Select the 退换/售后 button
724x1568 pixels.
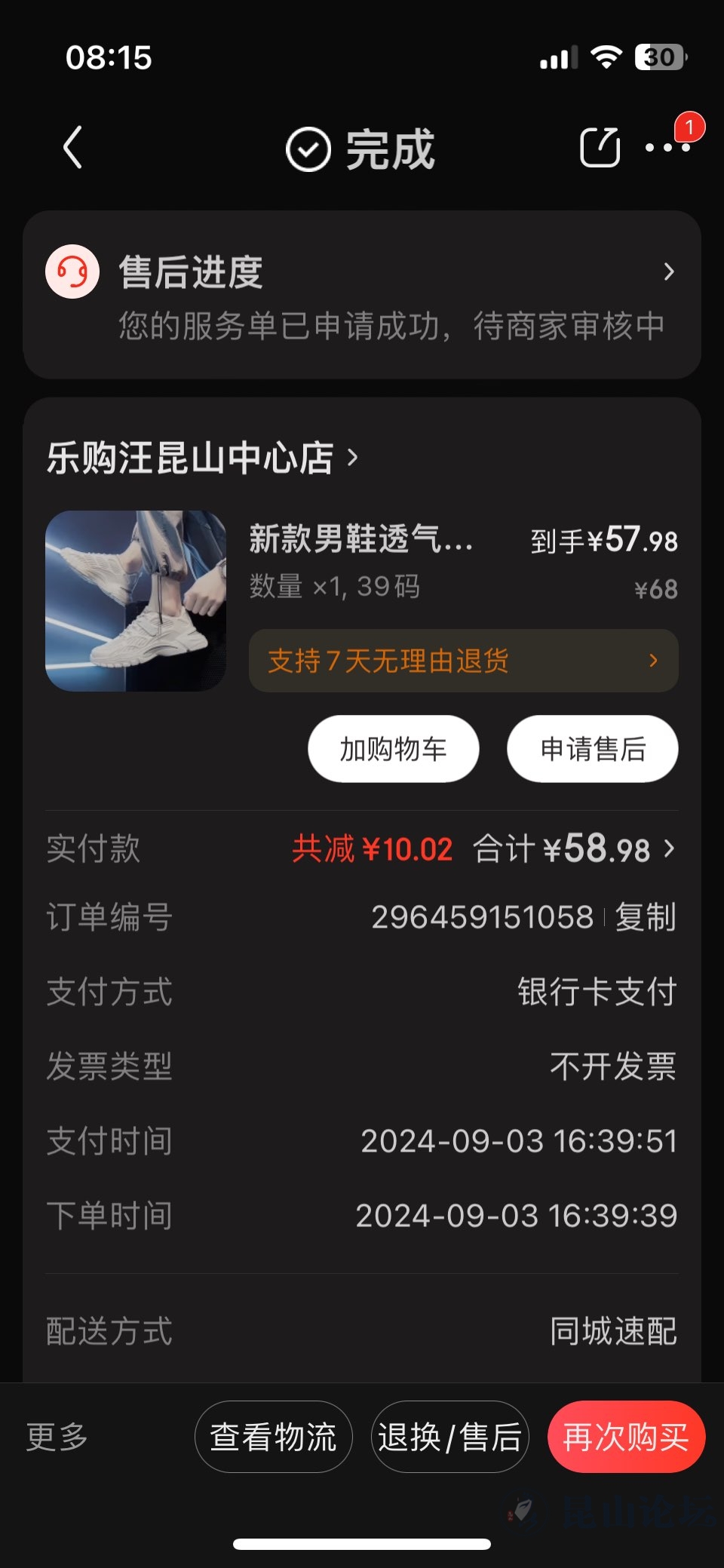click(449, 1437)
